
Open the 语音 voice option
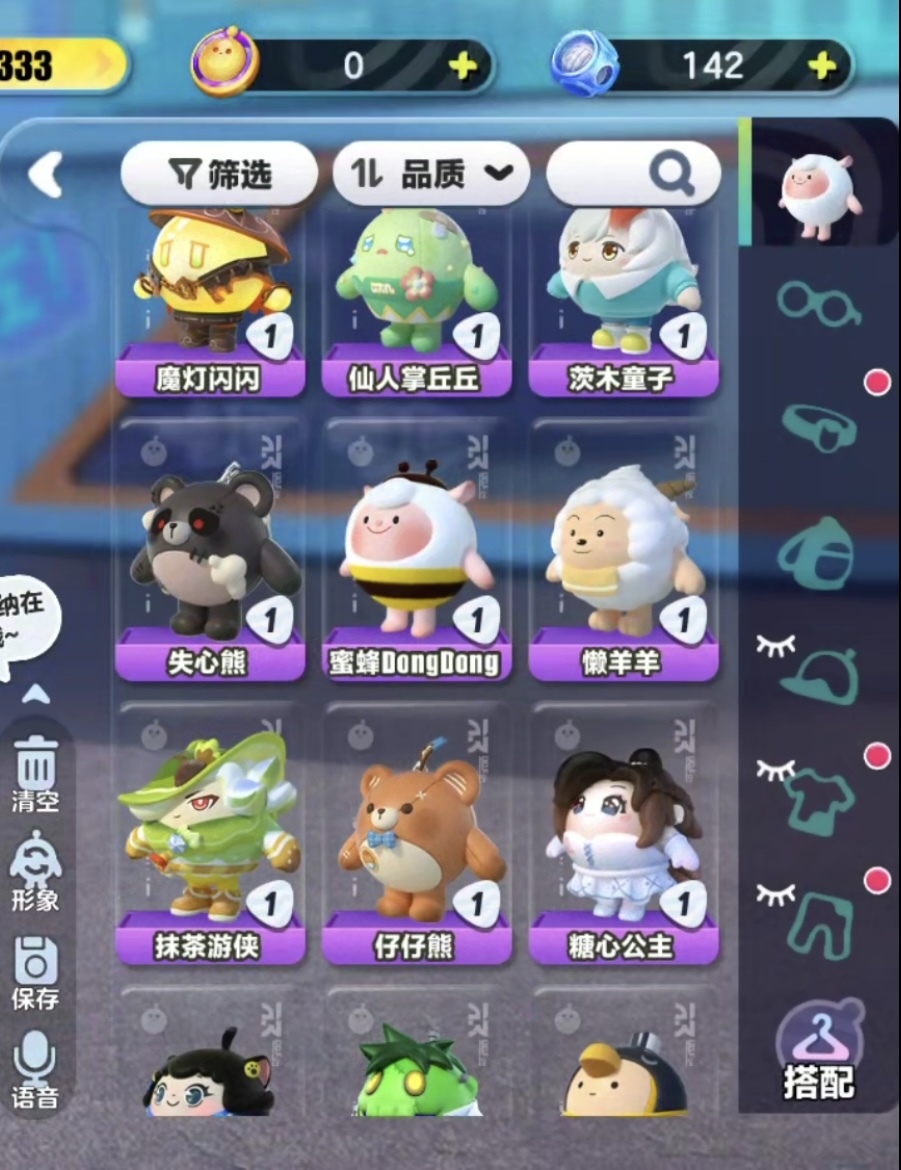[x=36, y=1070]
